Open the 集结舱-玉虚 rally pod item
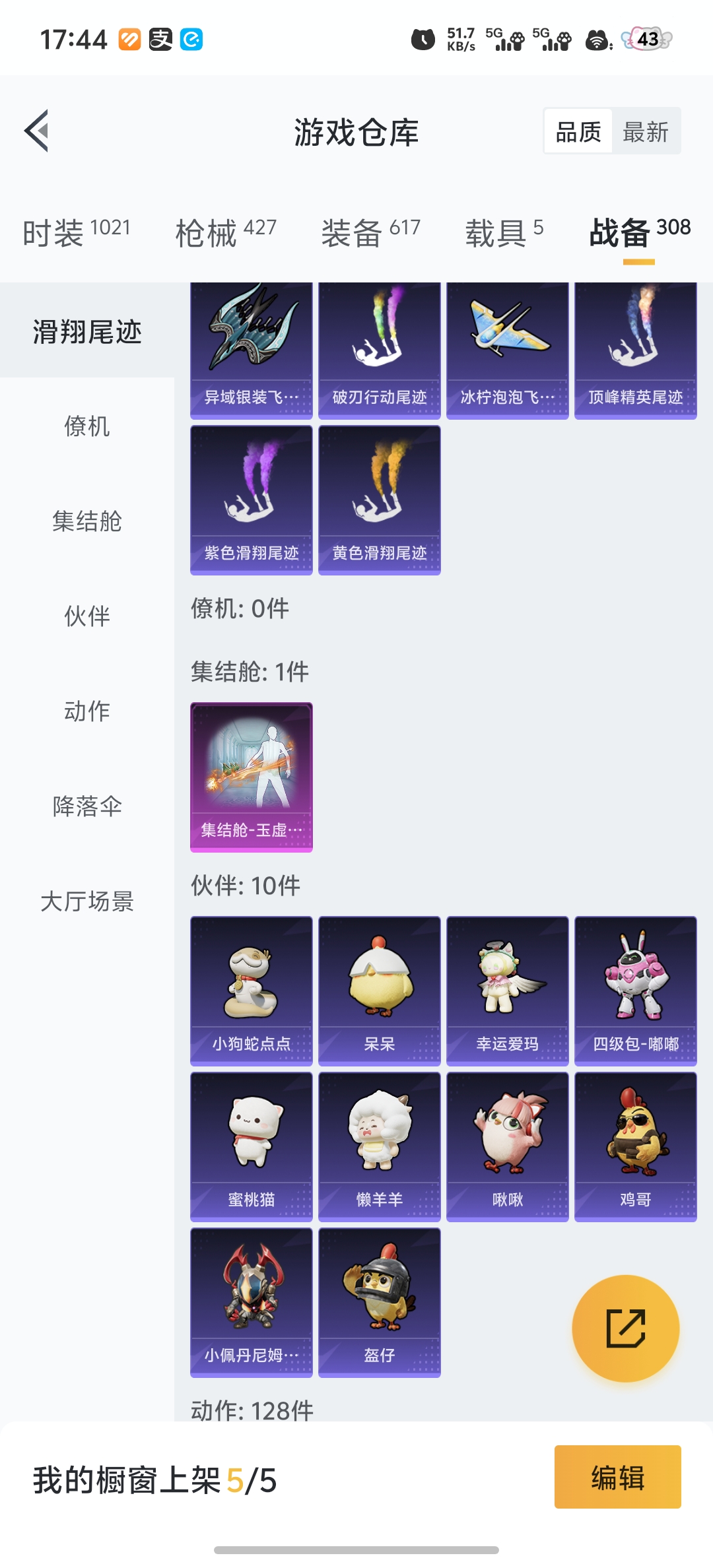Viewport: 713px width, 1568px height. pyautogui.click(x=251, y=775)
